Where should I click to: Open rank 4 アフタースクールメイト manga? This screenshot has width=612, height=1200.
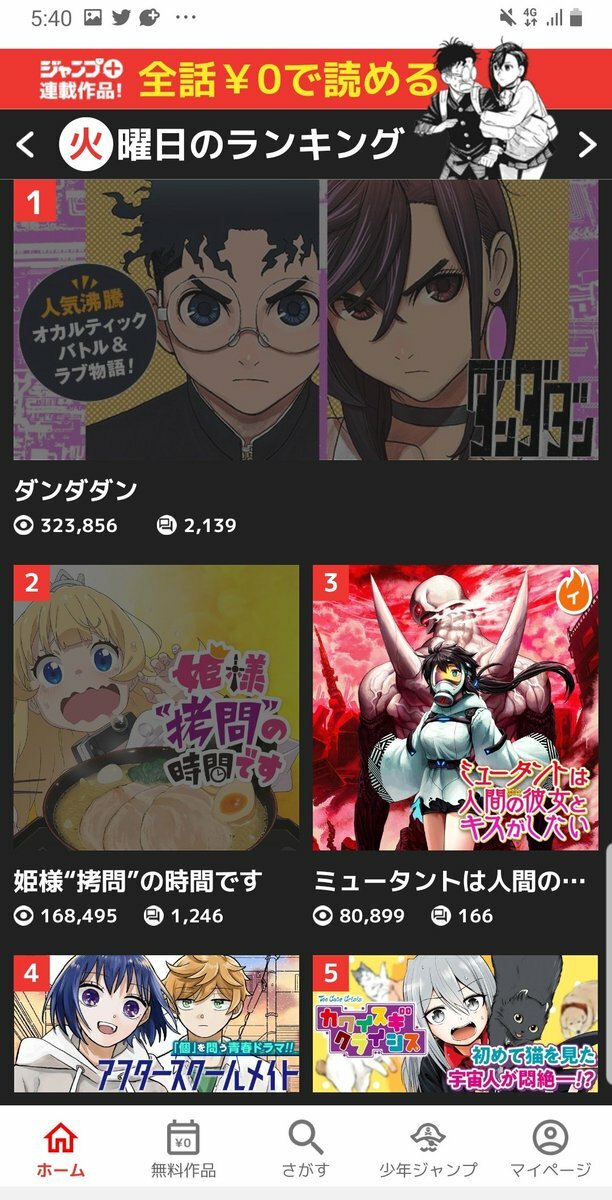click(x=156, y=1024)
